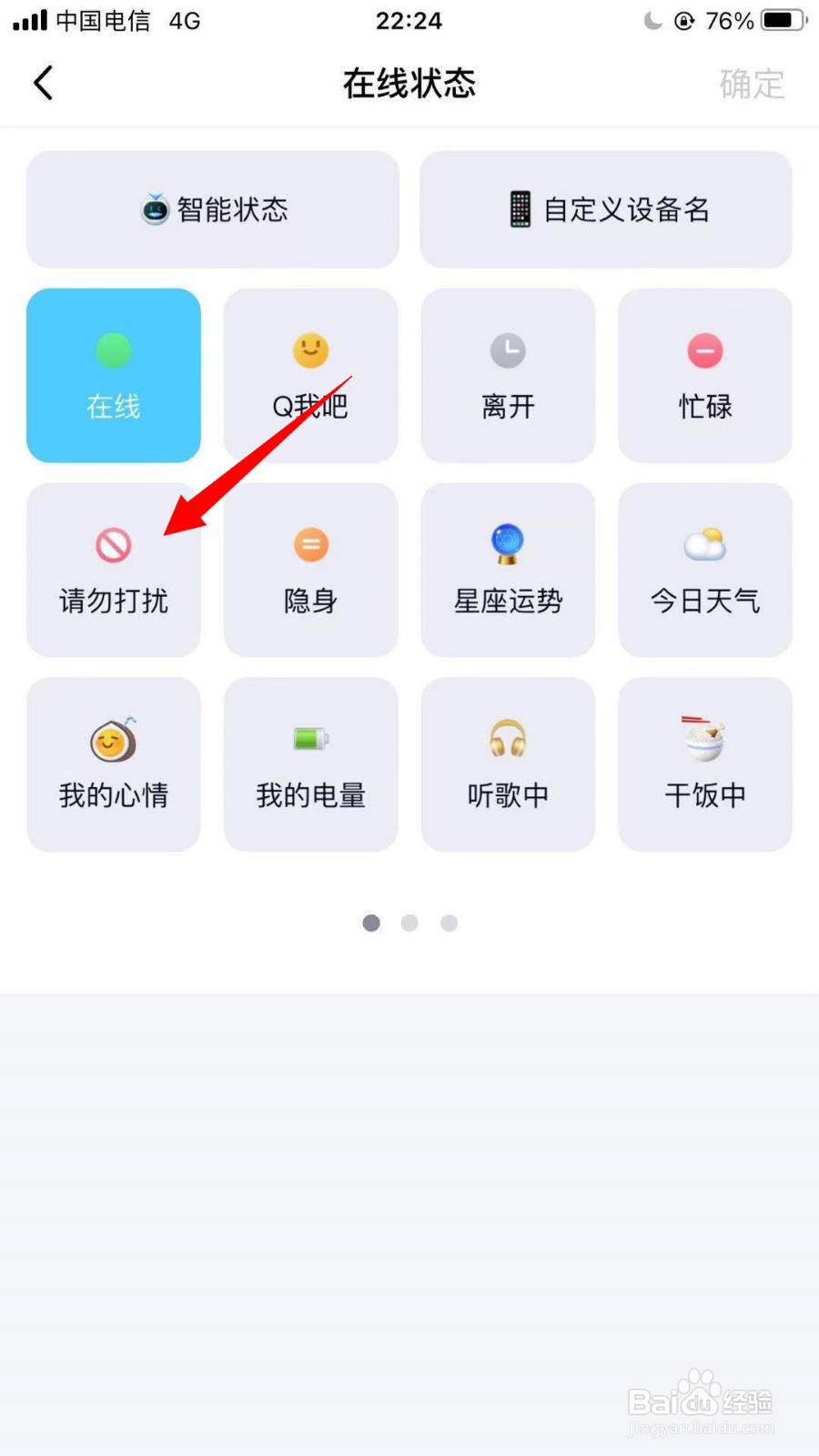This screenshot has height=1456, width=819.
Task: Set status to 忙碌 (Busy)
Action: pos(704,375)
